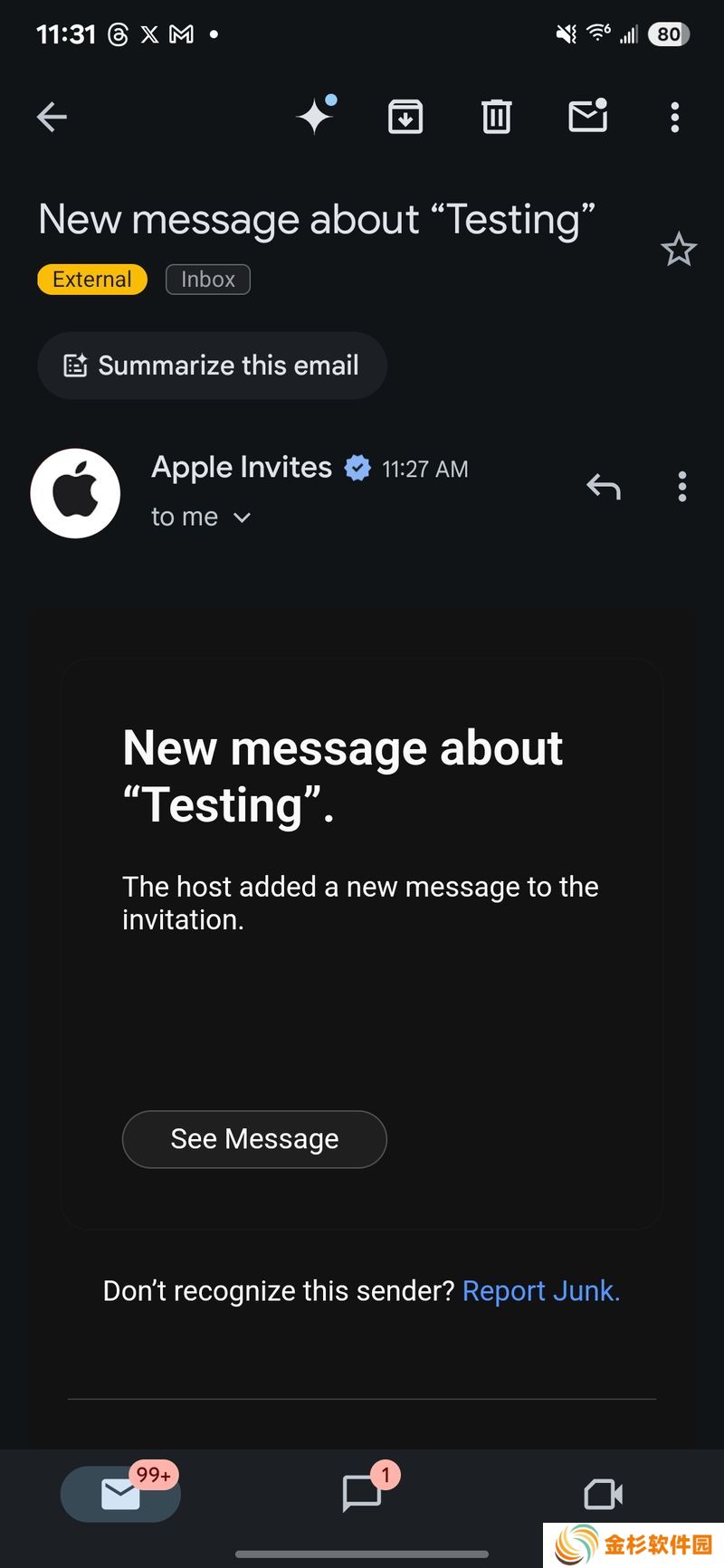Tap the See Message button

[254, 1139]
